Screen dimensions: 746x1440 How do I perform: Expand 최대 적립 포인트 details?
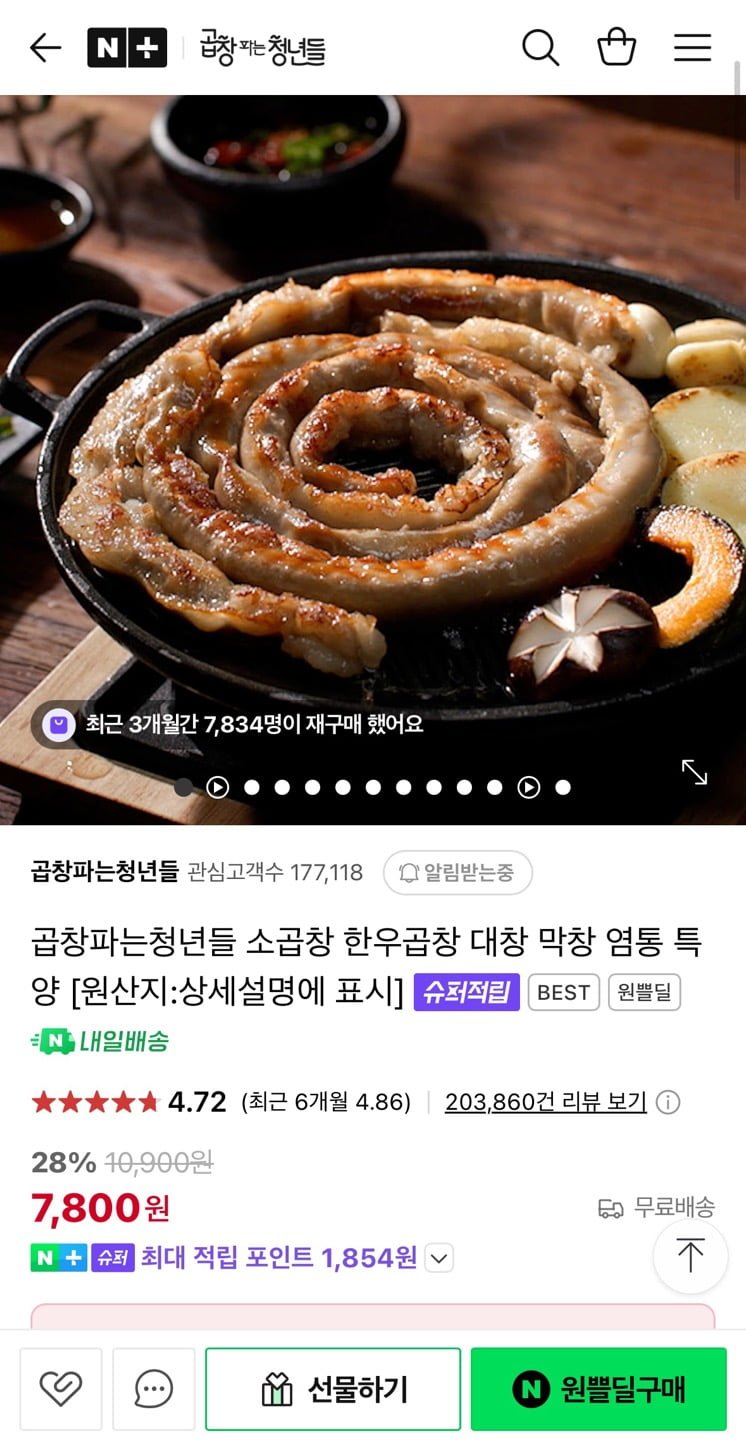(439, 1258)
